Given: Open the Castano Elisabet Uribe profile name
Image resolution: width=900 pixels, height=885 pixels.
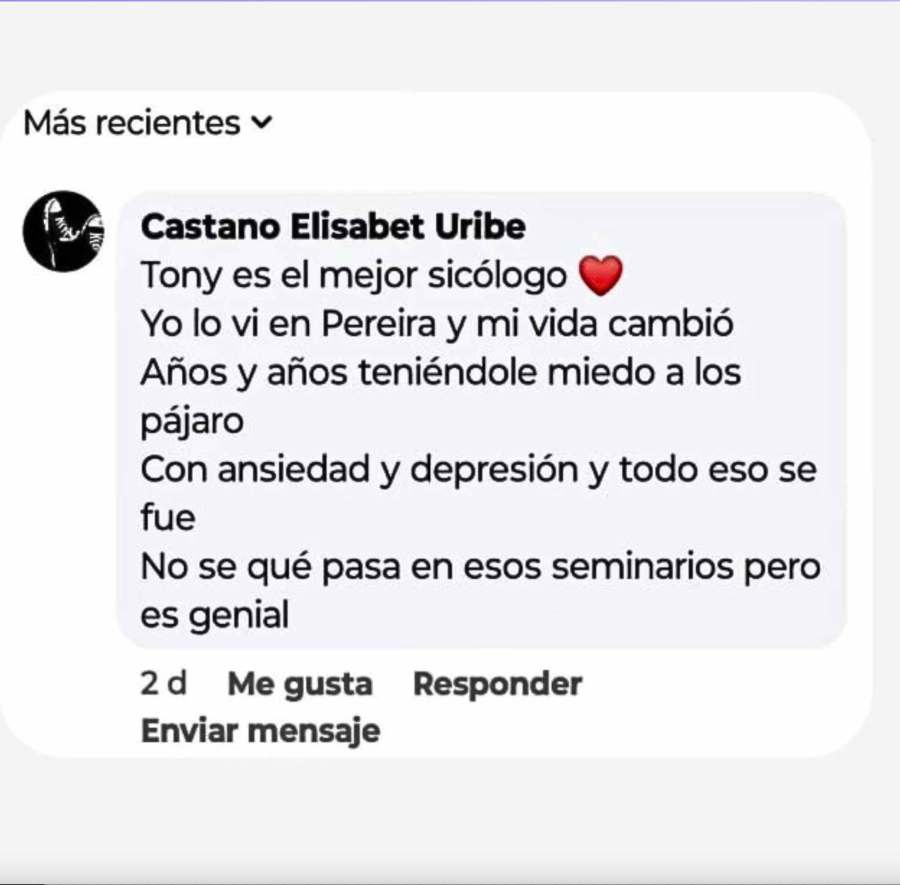Looking at the screenshot, I should point(333,227).
